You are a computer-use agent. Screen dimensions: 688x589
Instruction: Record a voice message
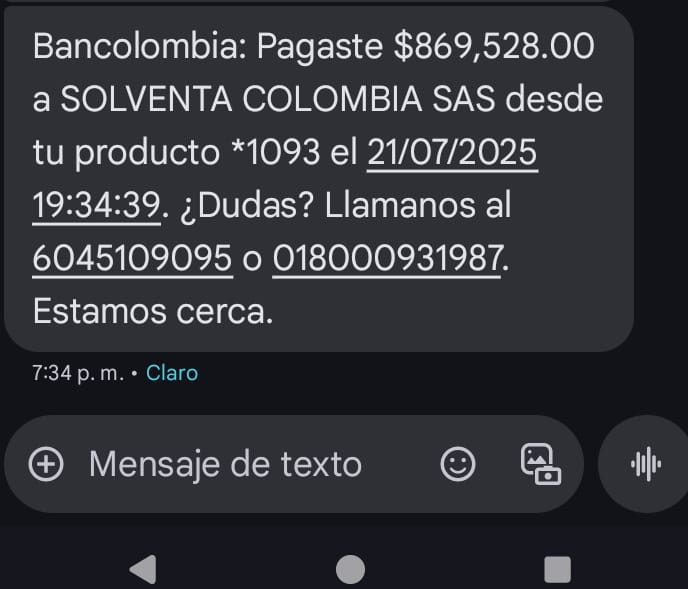click(647, 464)
